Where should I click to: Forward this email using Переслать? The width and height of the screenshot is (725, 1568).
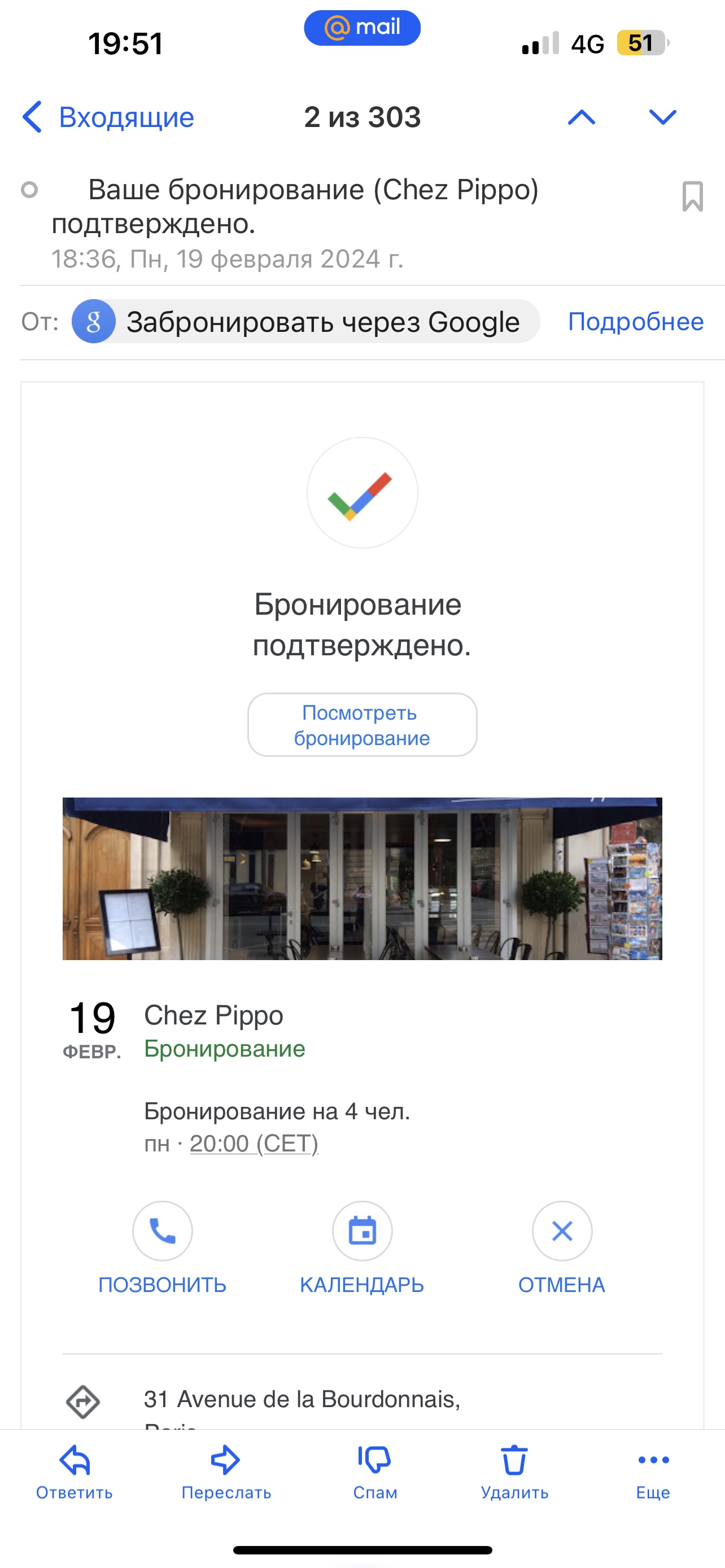[226, 1470]
